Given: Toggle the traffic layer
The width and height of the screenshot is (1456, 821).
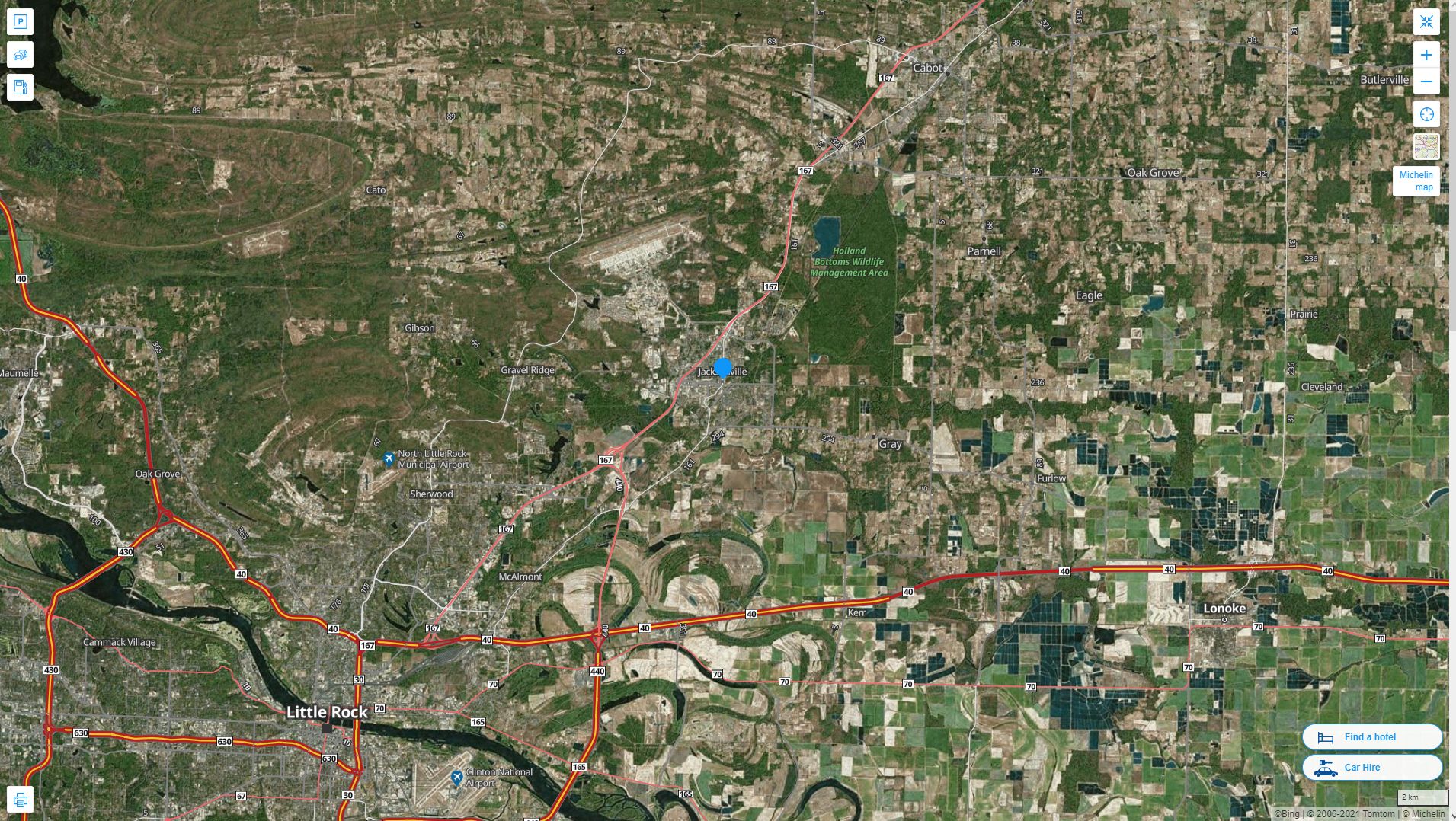Looking at the screenshot, I should [21, 55].
